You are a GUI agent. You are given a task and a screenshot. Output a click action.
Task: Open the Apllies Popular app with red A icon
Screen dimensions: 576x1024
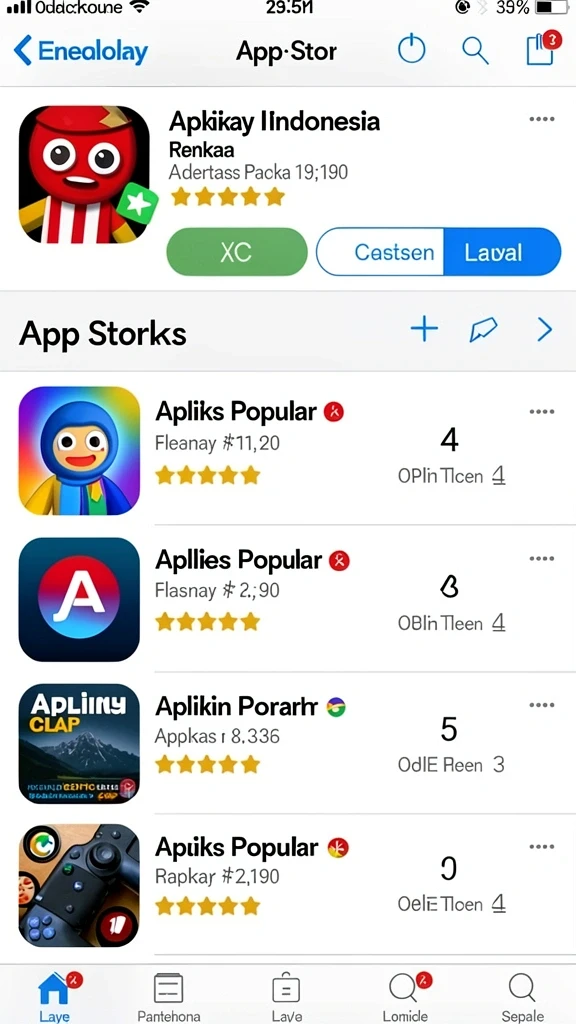click(288, 598)
